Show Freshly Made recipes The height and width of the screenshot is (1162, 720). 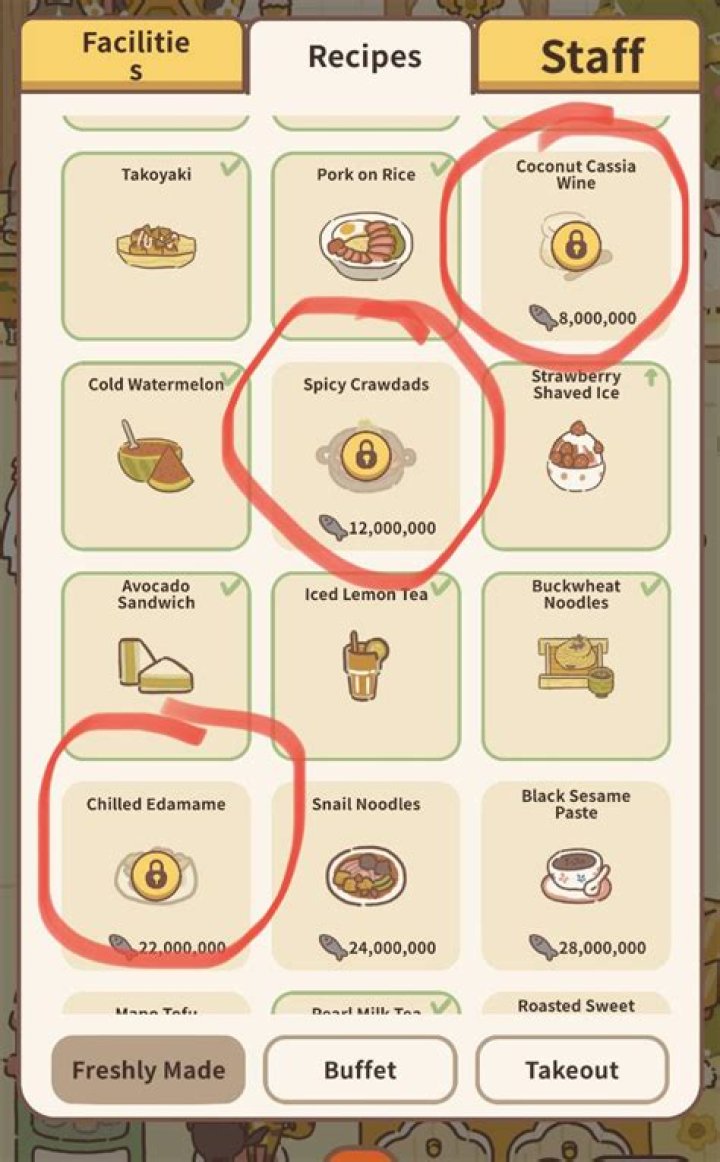click(x=148, y=1070)
